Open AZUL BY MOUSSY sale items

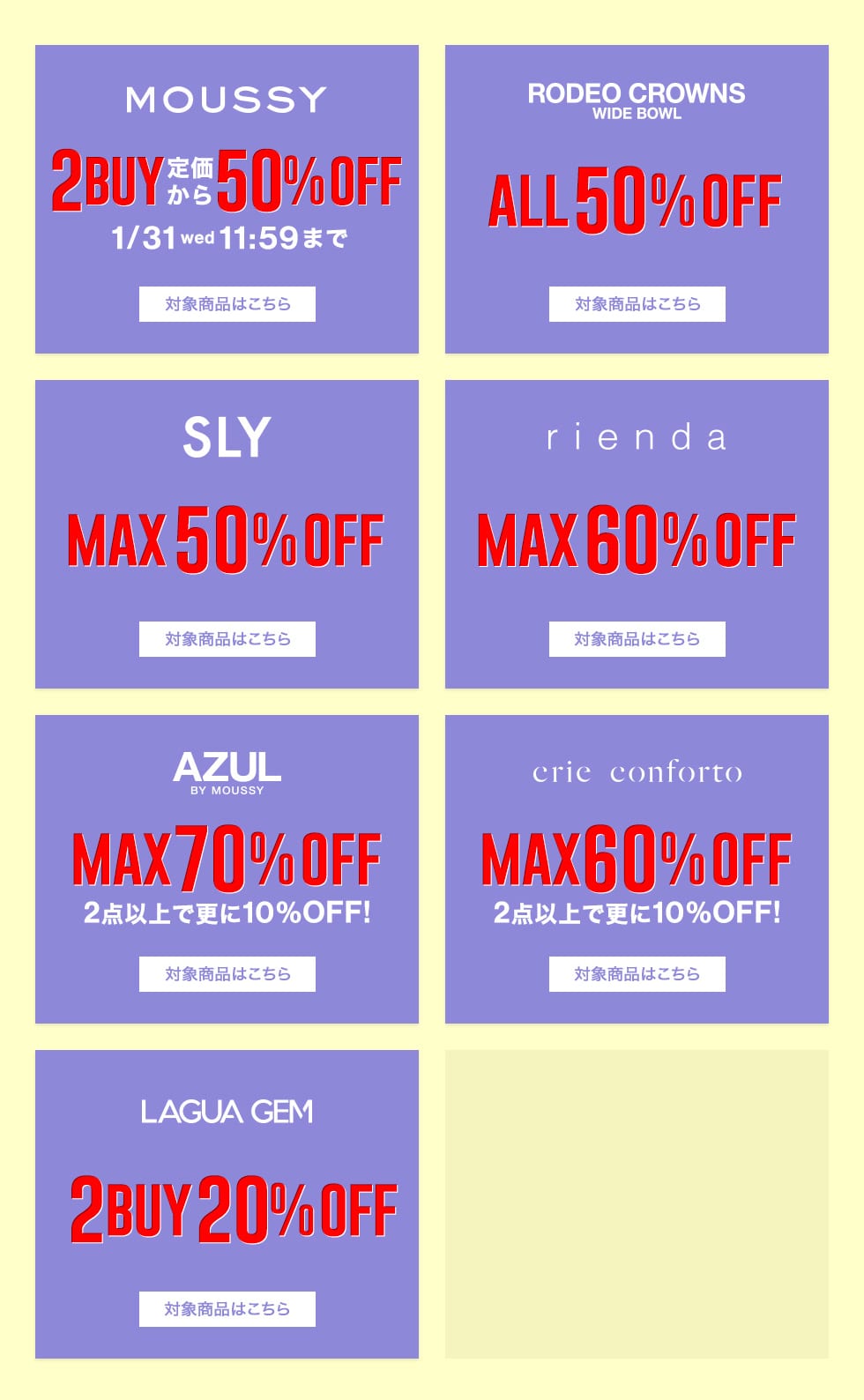tap(227, 974)
